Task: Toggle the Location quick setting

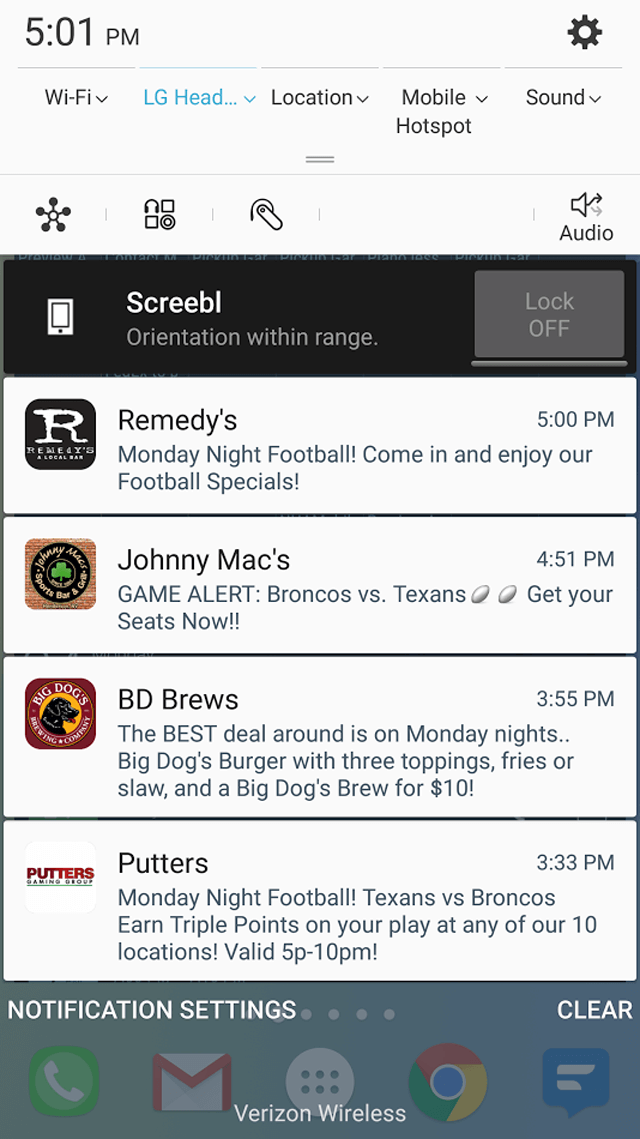Action: click(320, 97)
